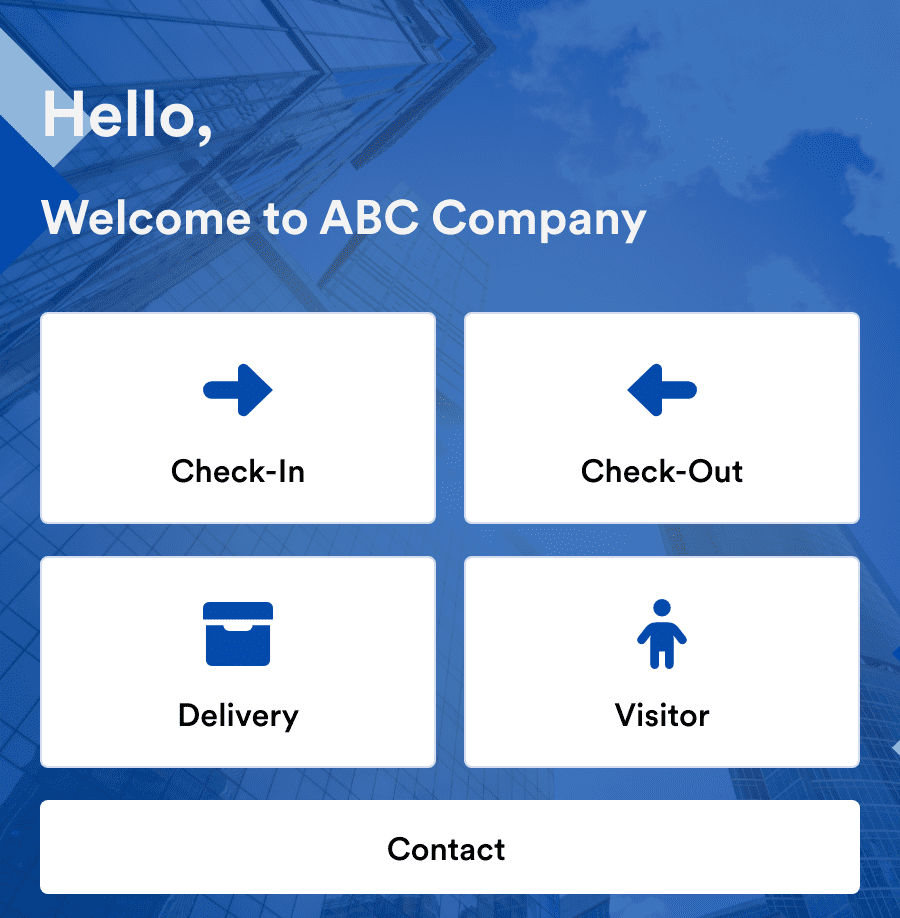Click the Contact bar at the bottom
900x918 pixels.
pyautogui.click(x=447, y=848)
